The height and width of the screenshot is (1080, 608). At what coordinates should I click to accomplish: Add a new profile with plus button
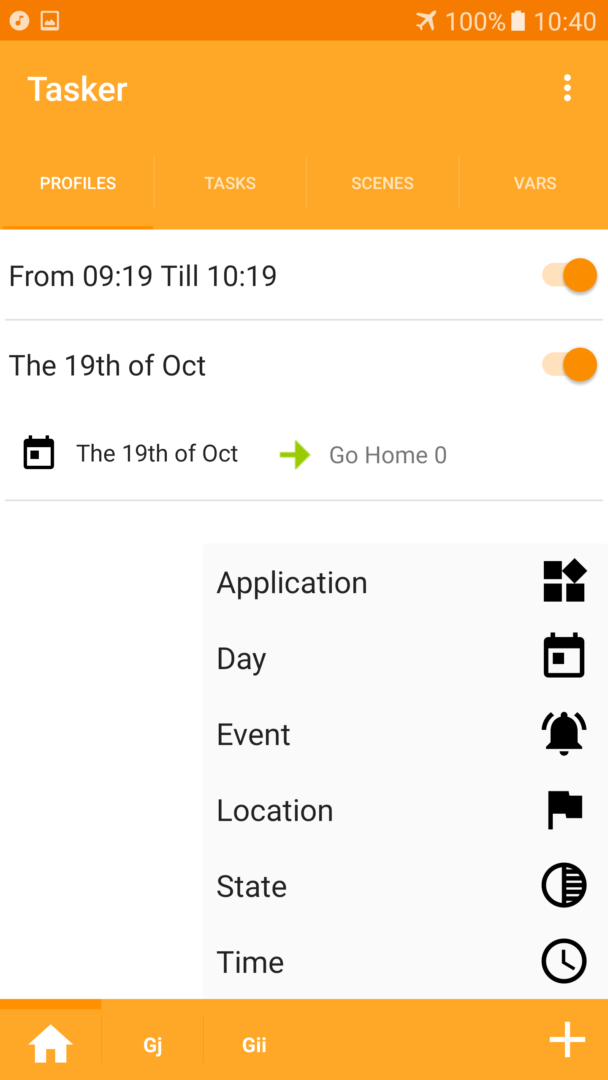pos(567,1041)
